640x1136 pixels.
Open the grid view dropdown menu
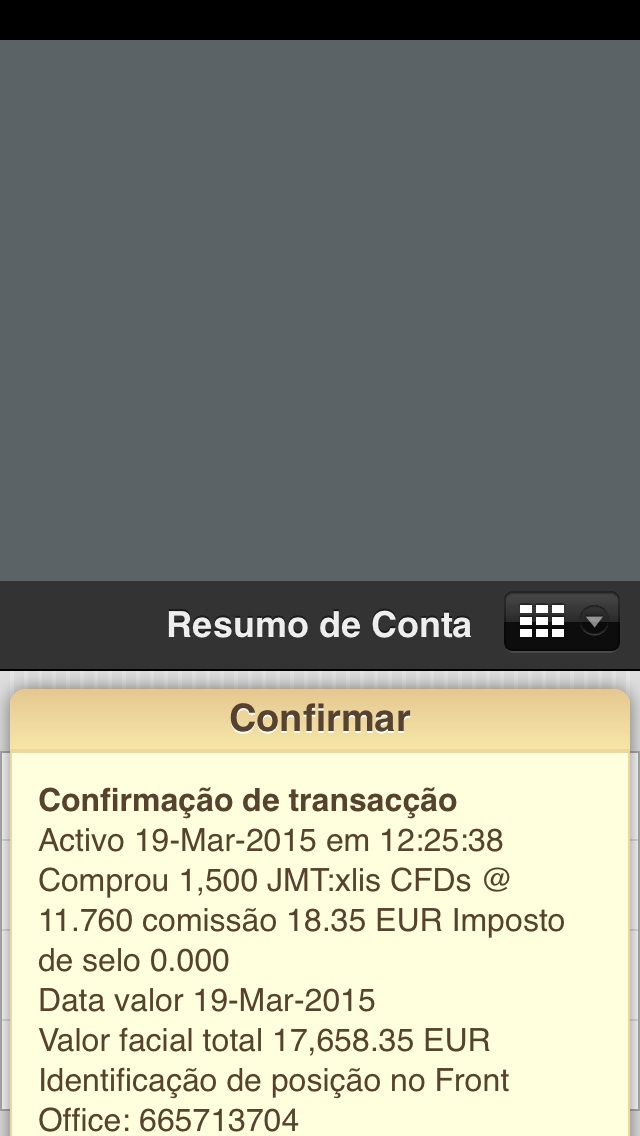point(562,622)
